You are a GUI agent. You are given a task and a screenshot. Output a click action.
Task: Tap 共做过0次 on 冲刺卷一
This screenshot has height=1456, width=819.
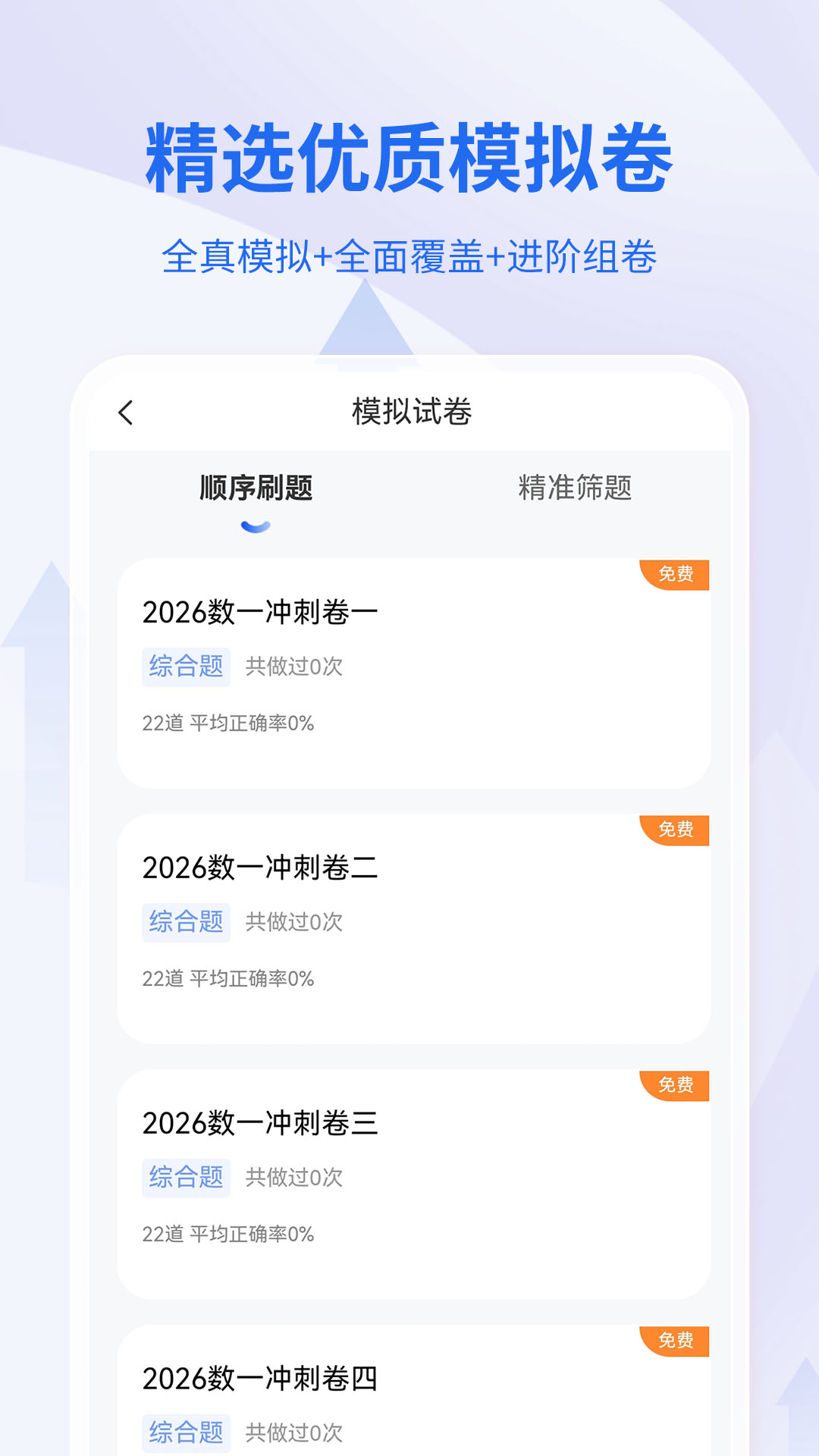click(x=291, y=667)
